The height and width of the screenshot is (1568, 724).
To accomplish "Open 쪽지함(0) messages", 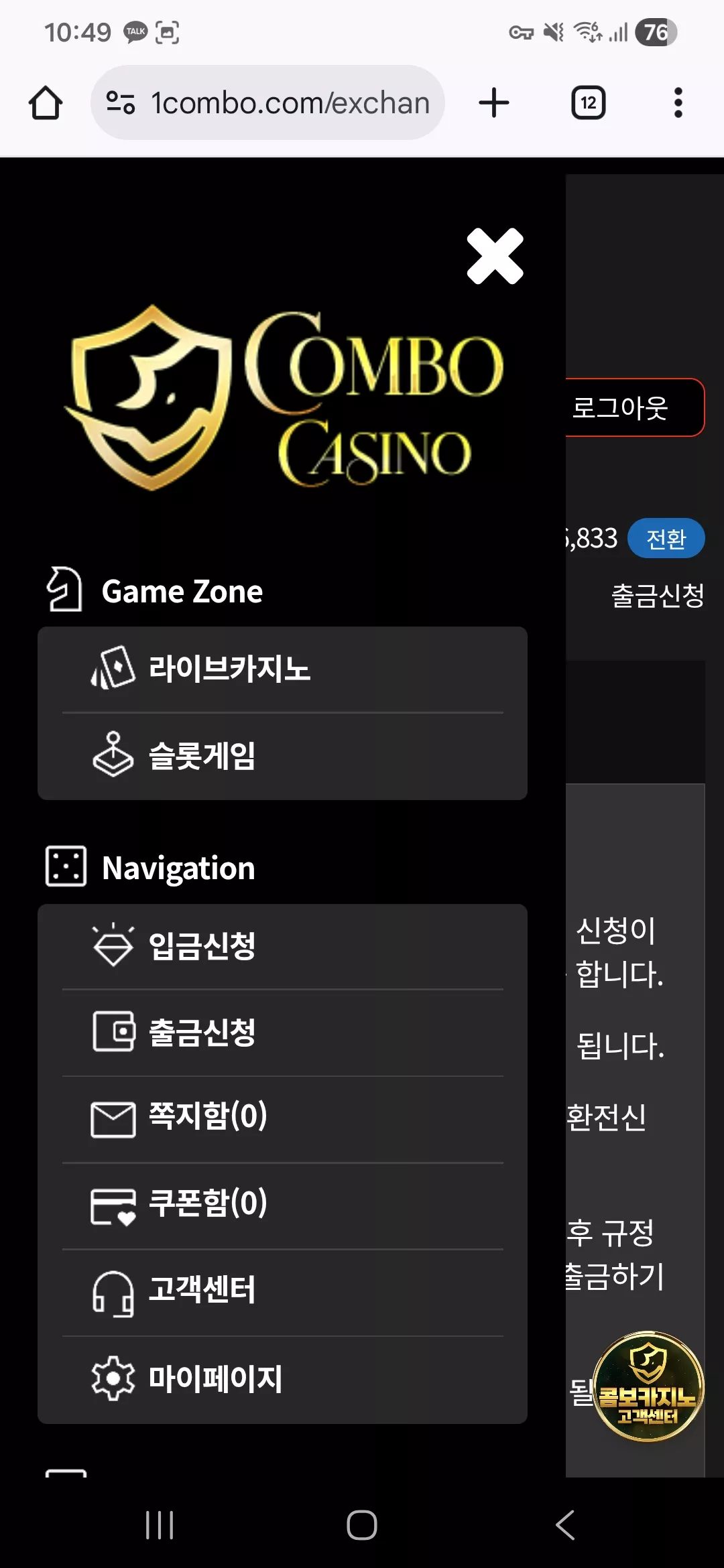I will tap(282, 1118).
